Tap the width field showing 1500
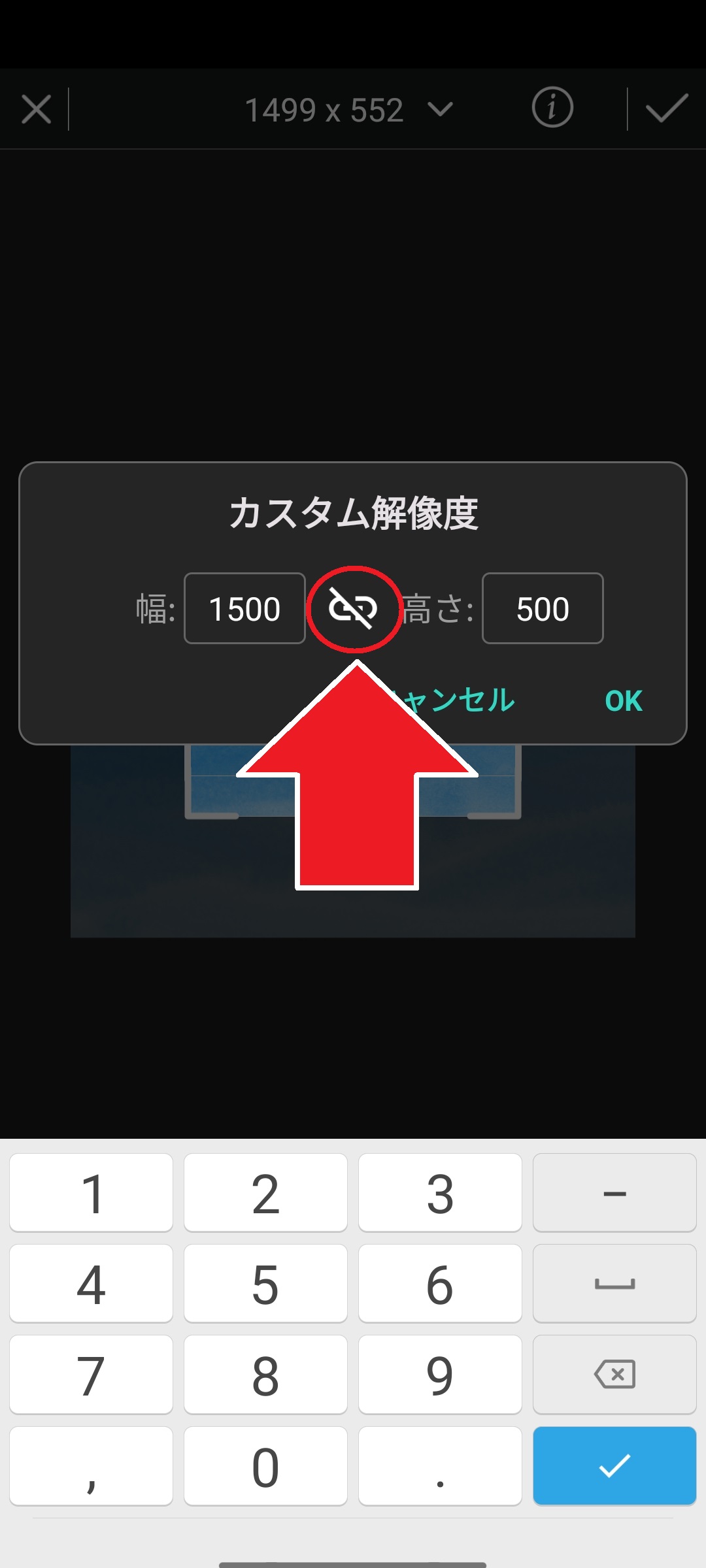Viewport: 706px width, 1568px height. pyautogui.click(x=244, y=608)
